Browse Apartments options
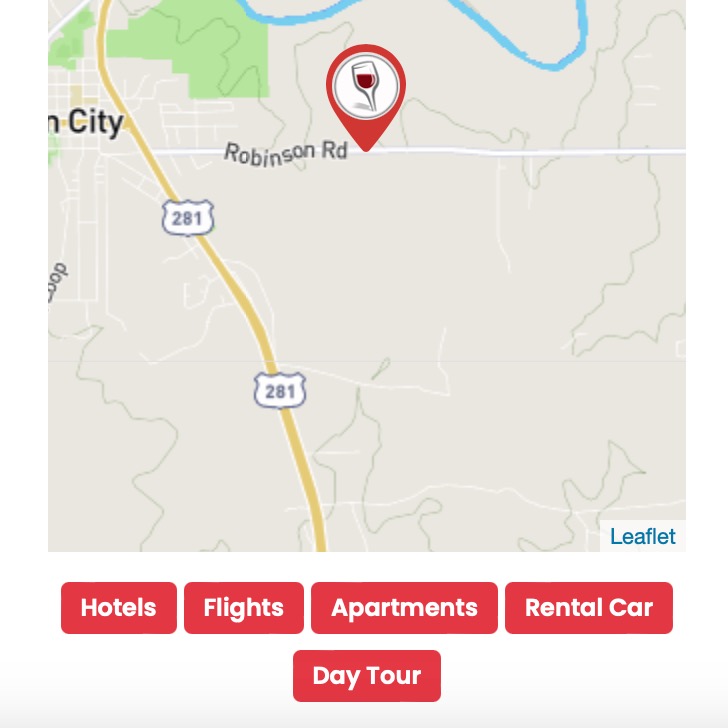 tap(404, 608)
